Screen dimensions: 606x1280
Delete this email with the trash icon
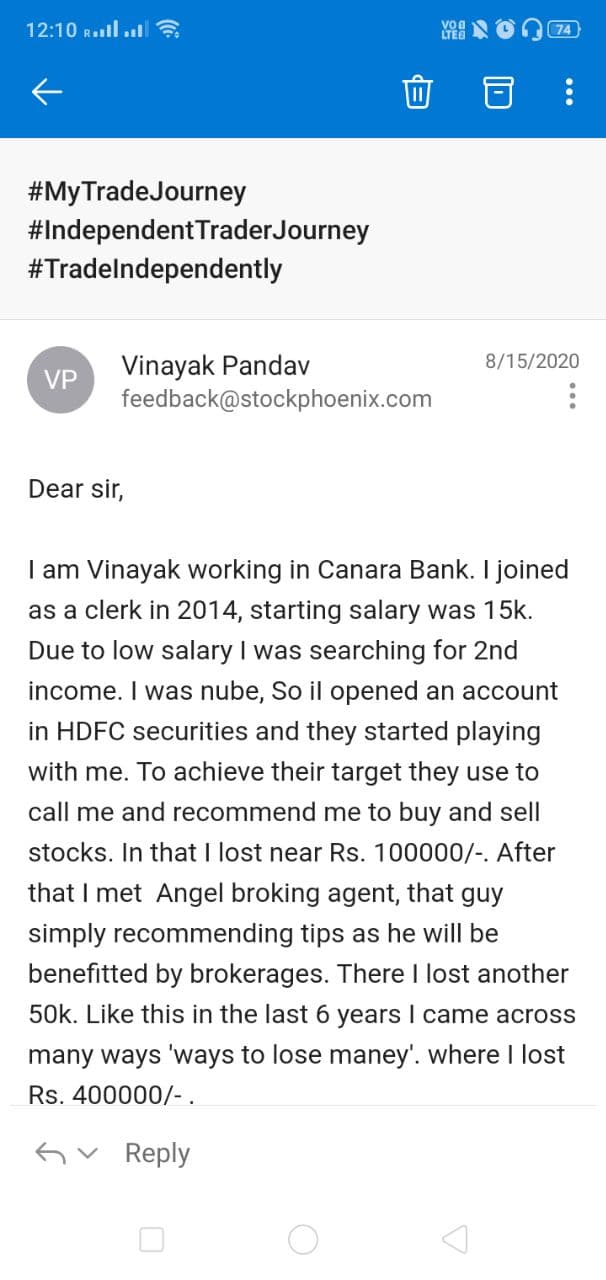pyautogui.click(x=417, y=92)
